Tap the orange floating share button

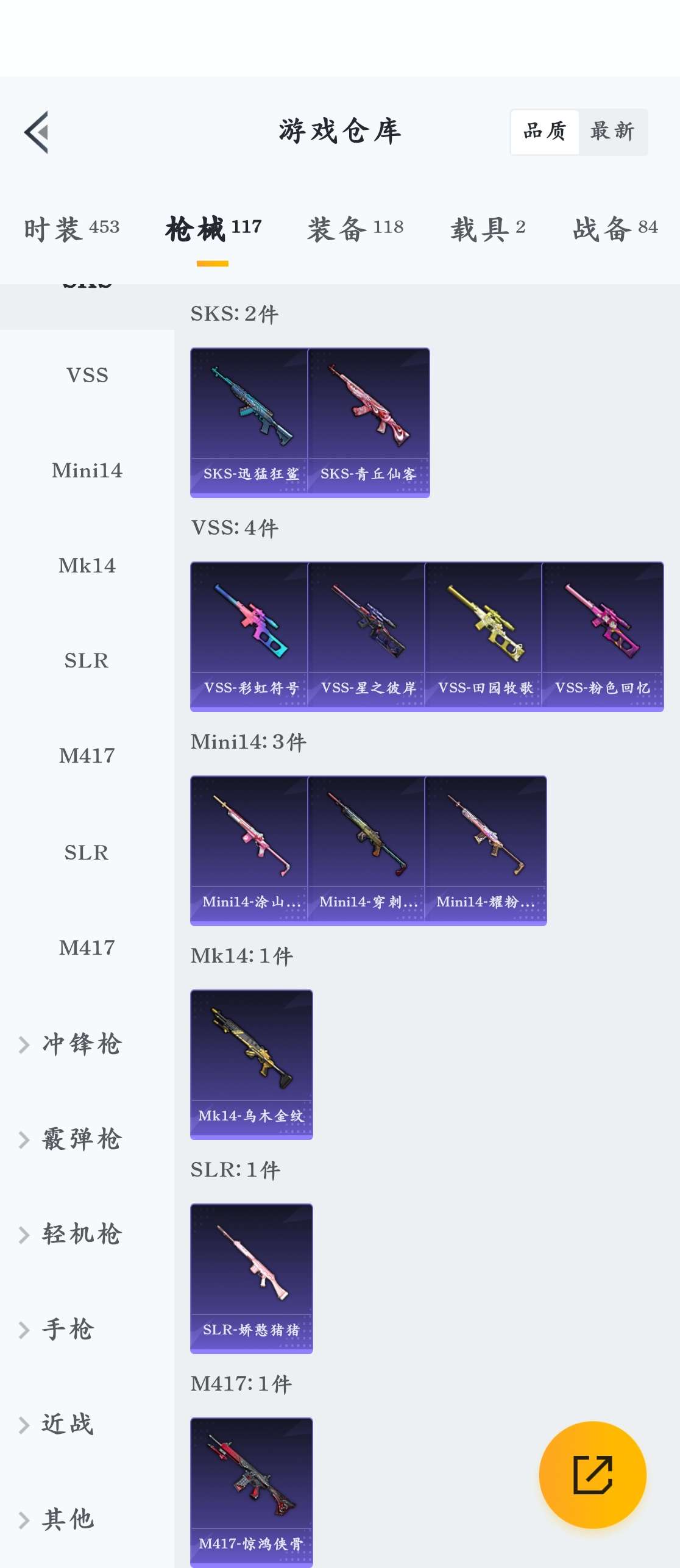point(592,1475)
